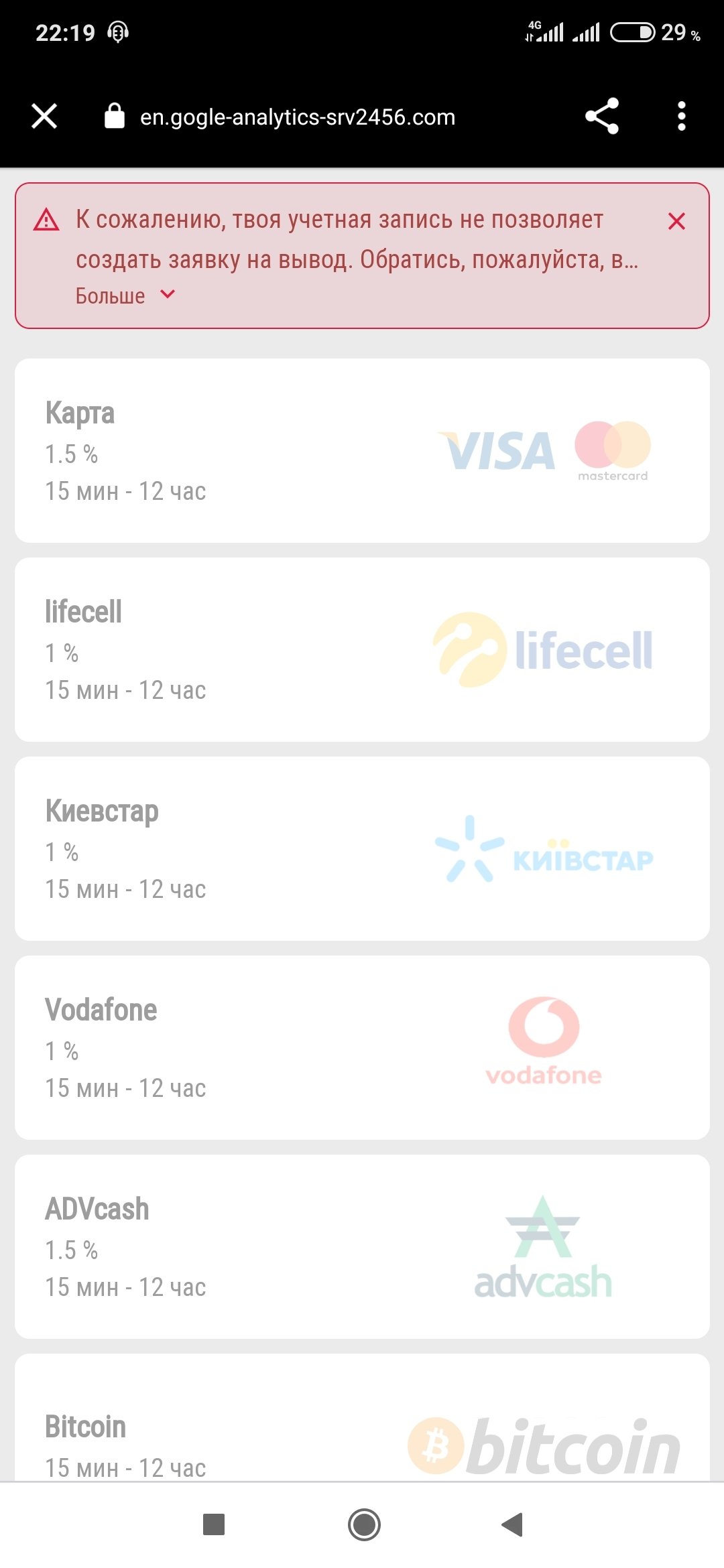Select the Киевстар withdrawal option

coord(362,848)
